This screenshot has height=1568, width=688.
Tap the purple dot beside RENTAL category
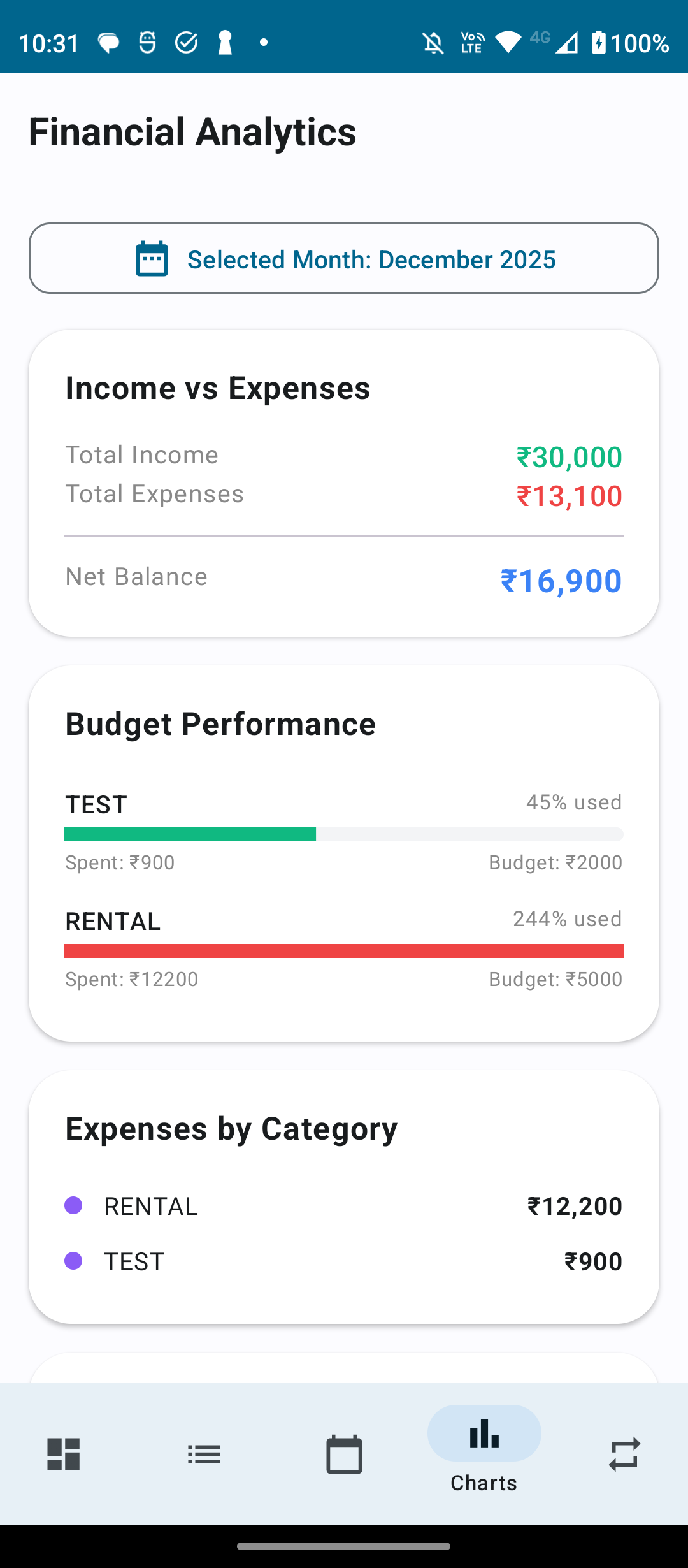coord(74,1205)
